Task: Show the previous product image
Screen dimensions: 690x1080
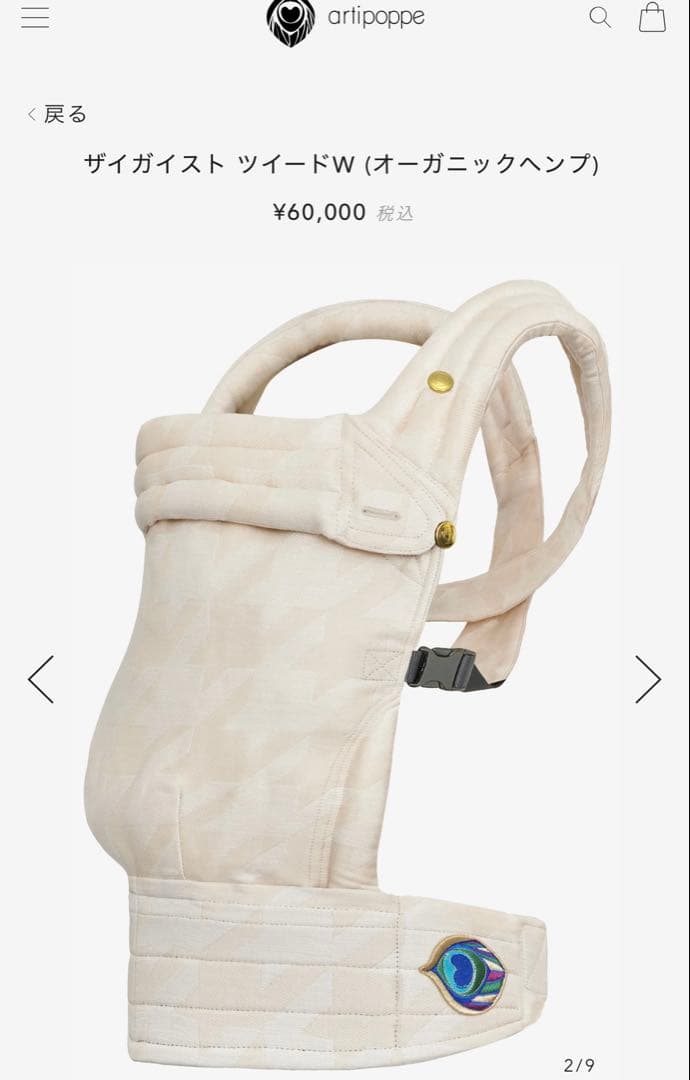Action: tap(41, 680)
